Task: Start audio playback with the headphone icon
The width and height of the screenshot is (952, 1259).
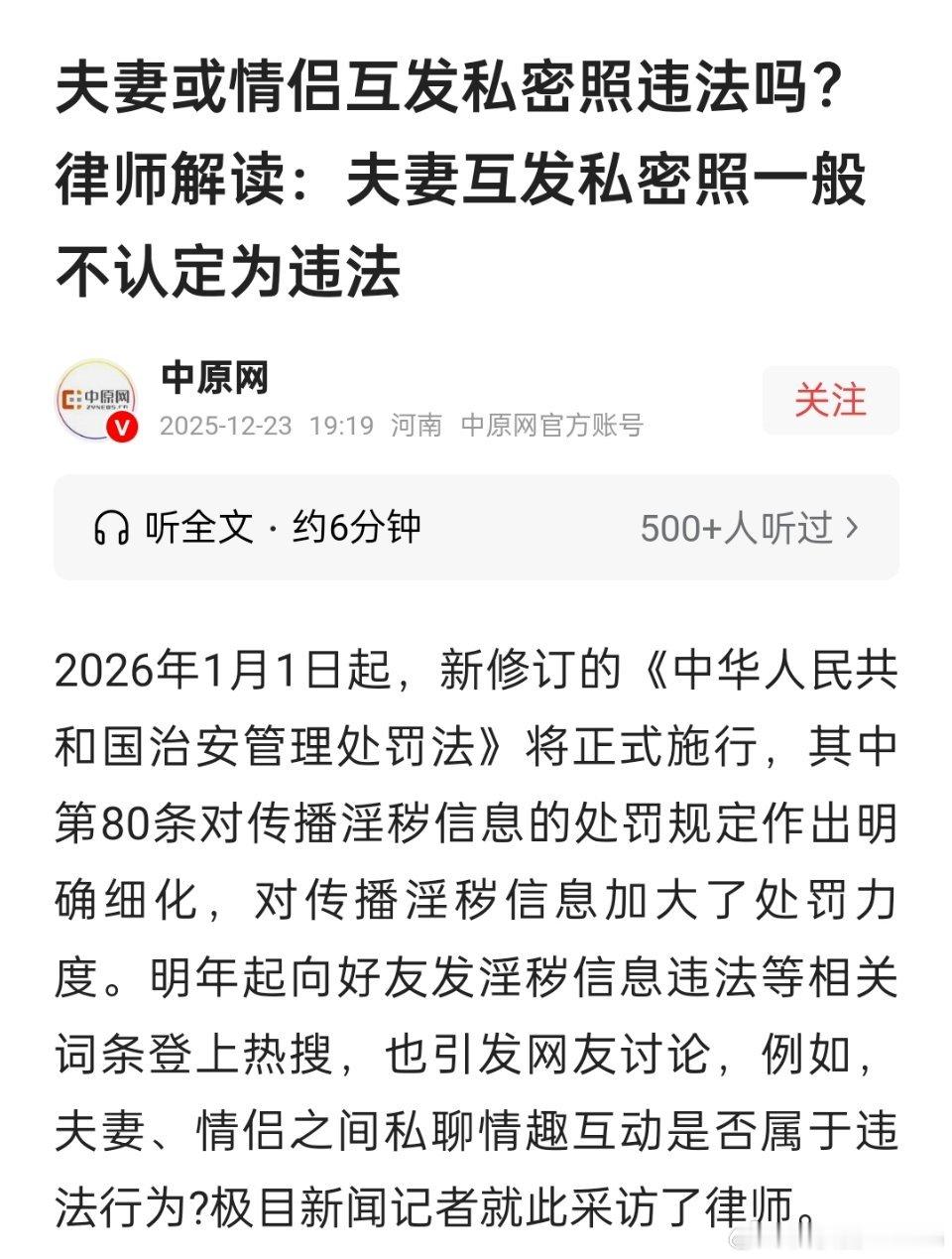Action: coord(112,530)
